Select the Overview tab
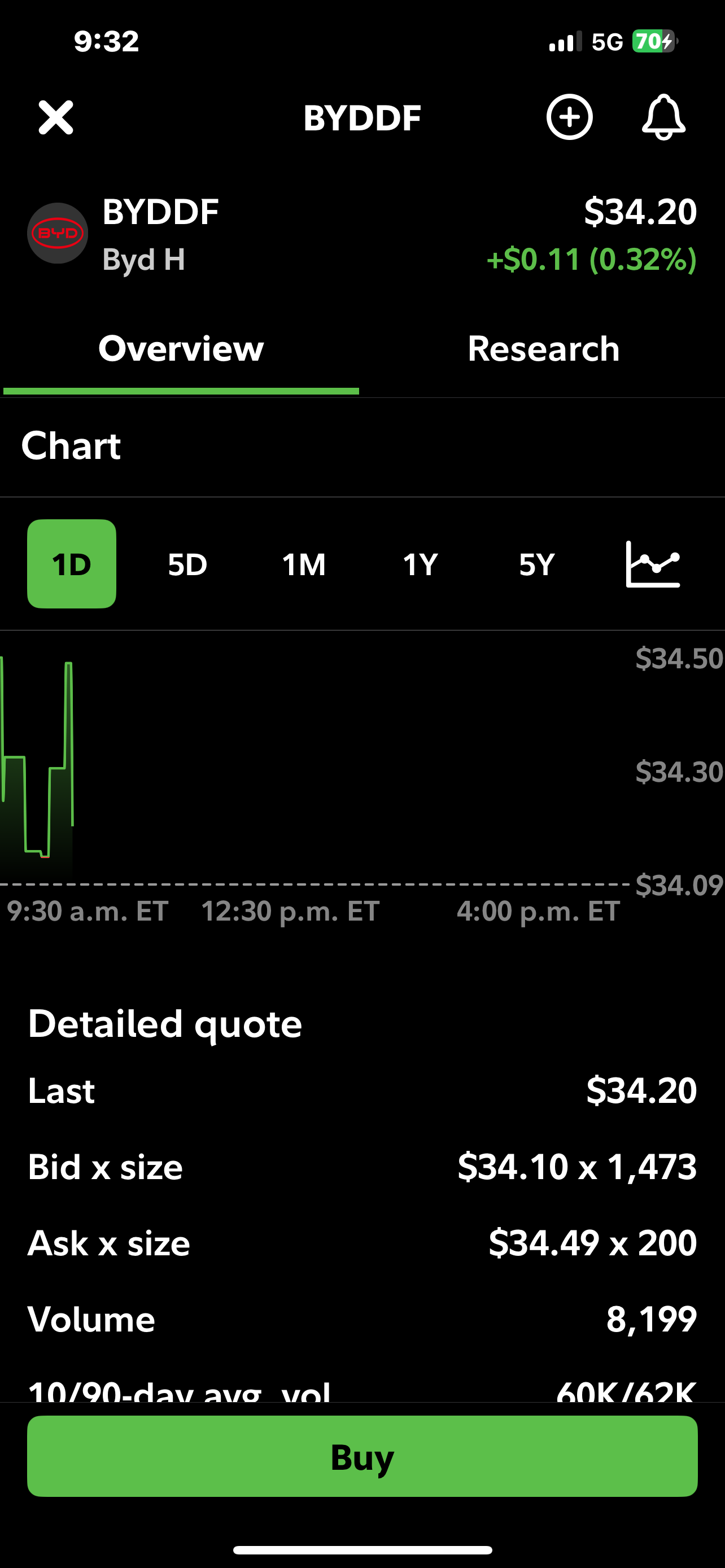This screenshot has height=1568, width=725. pos(181,349)
